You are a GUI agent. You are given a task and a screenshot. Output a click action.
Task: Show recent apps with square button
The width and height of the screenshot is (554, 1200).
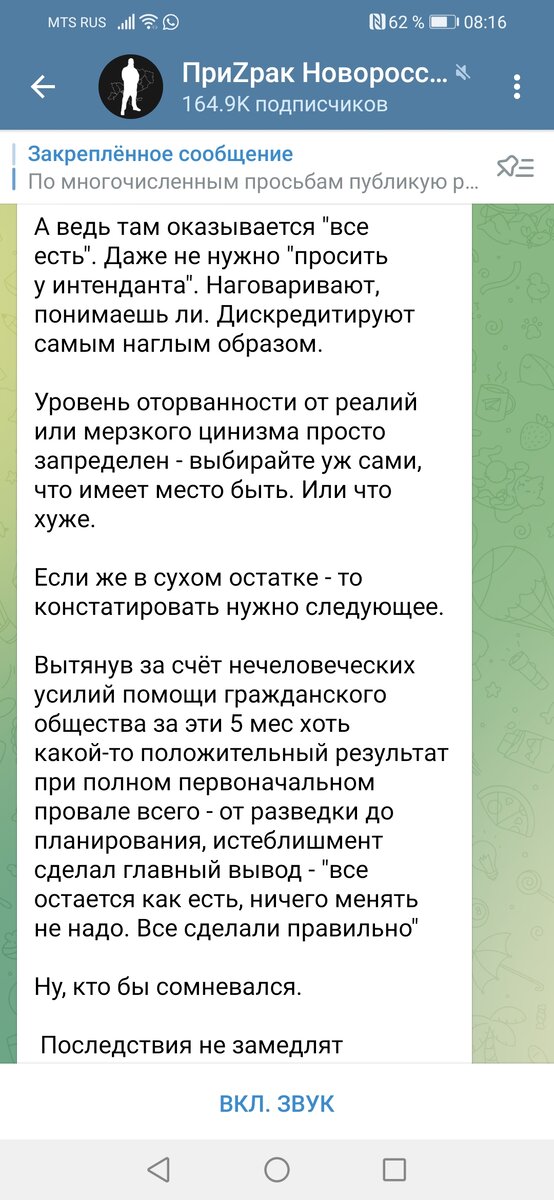point(394,1170)
